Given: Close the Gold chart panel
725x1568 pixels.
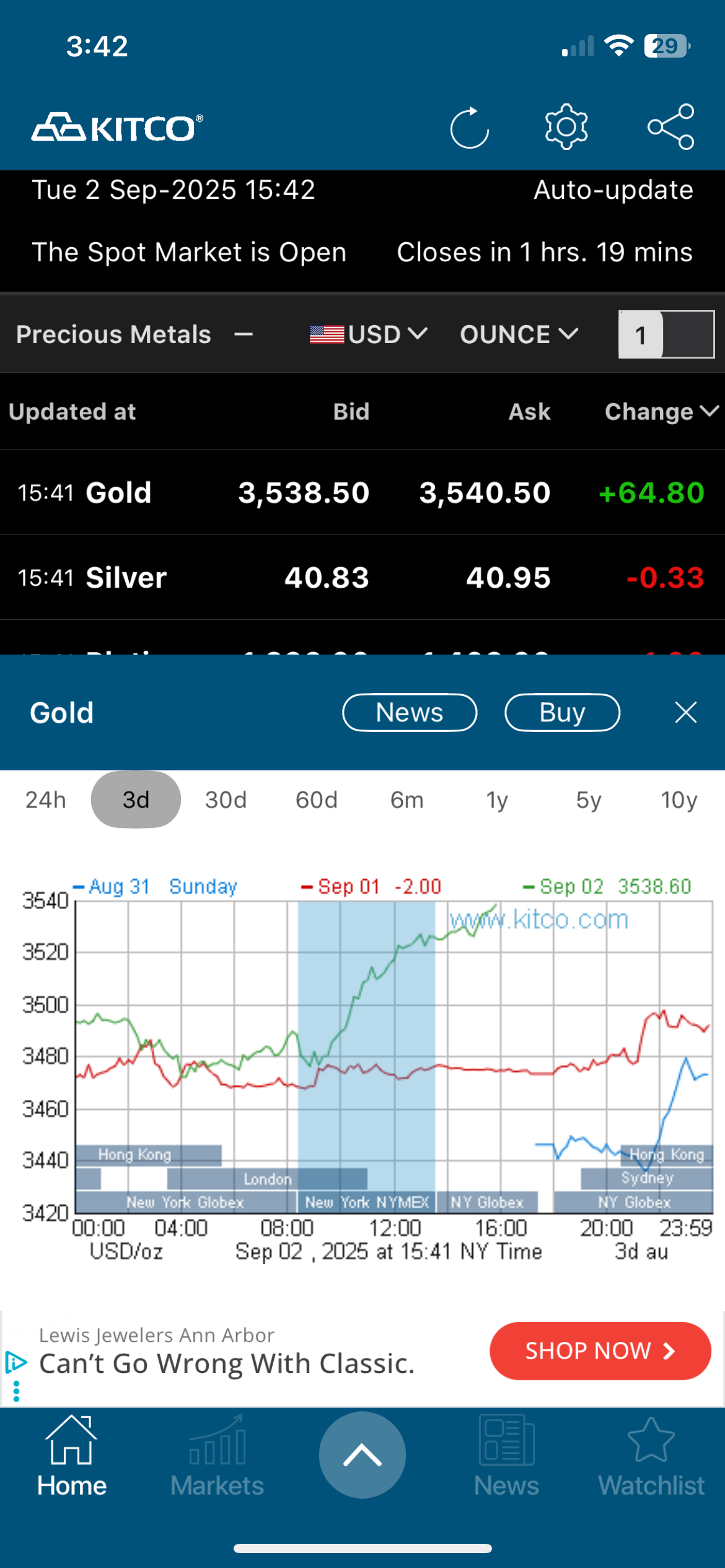Looking at the screenshot, I should click(685, 713).
